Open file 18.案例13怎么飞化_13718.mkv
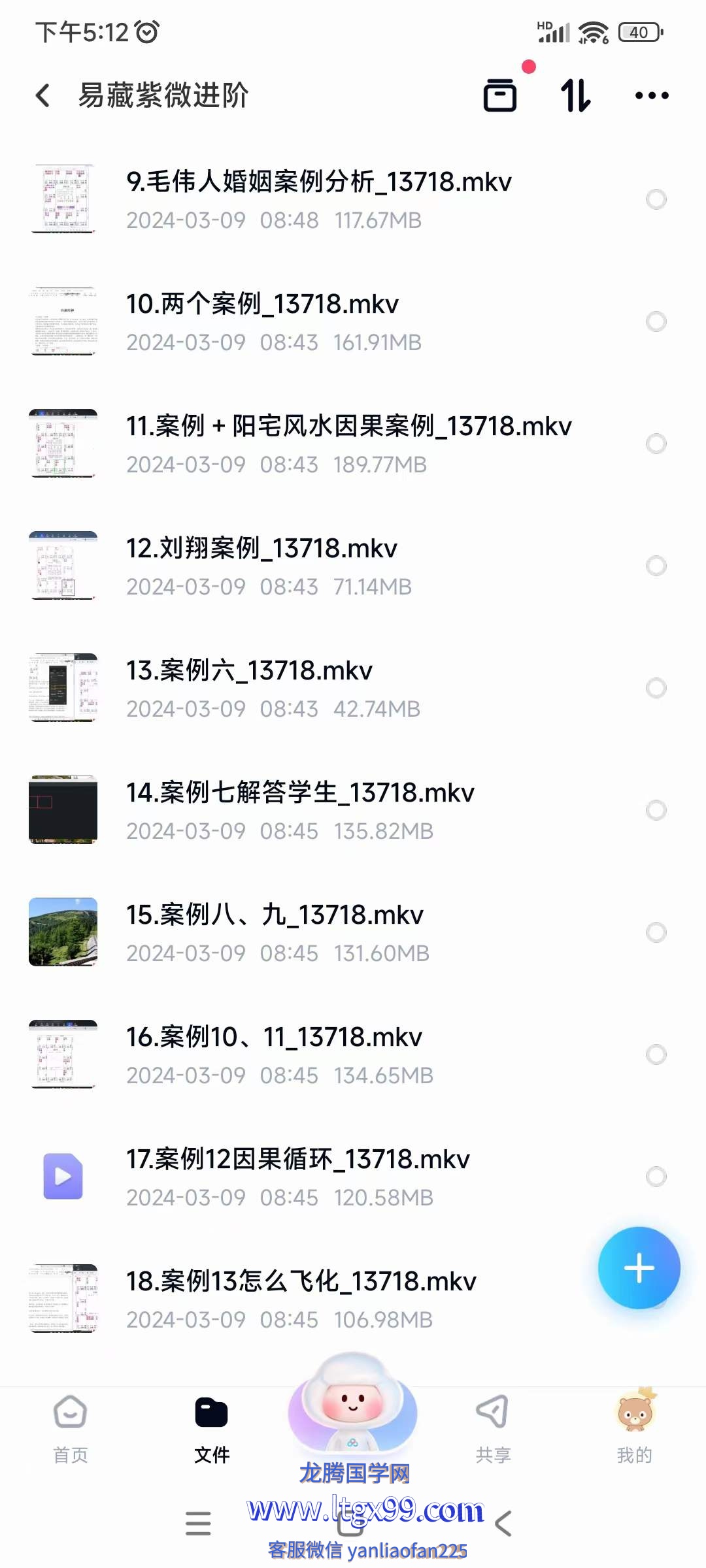The height and width of the screenshot is (1568, 706). point(301,1298)
